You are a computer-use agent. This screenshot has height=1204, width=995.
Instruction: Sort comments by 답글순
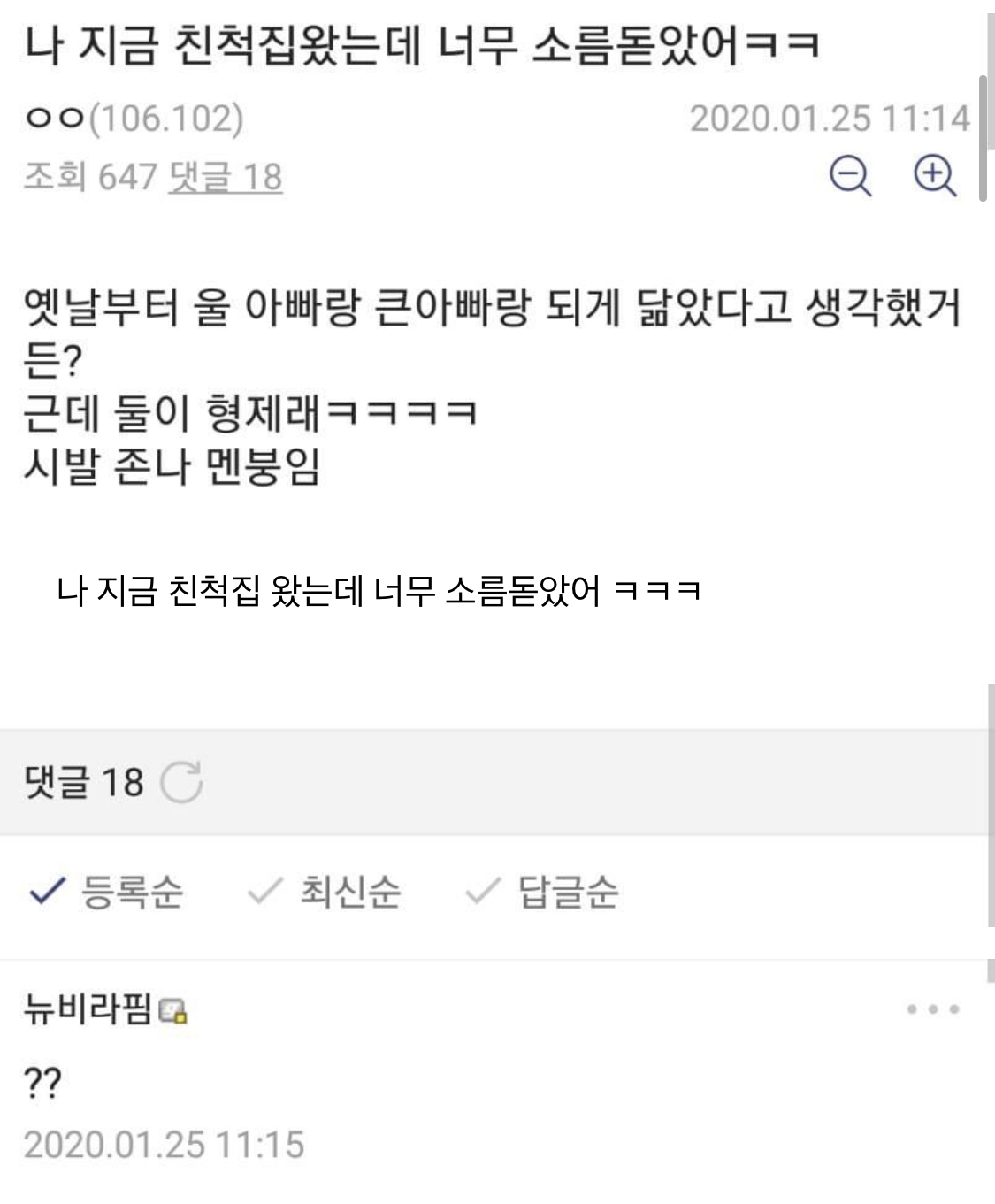[x=542, y=891]
